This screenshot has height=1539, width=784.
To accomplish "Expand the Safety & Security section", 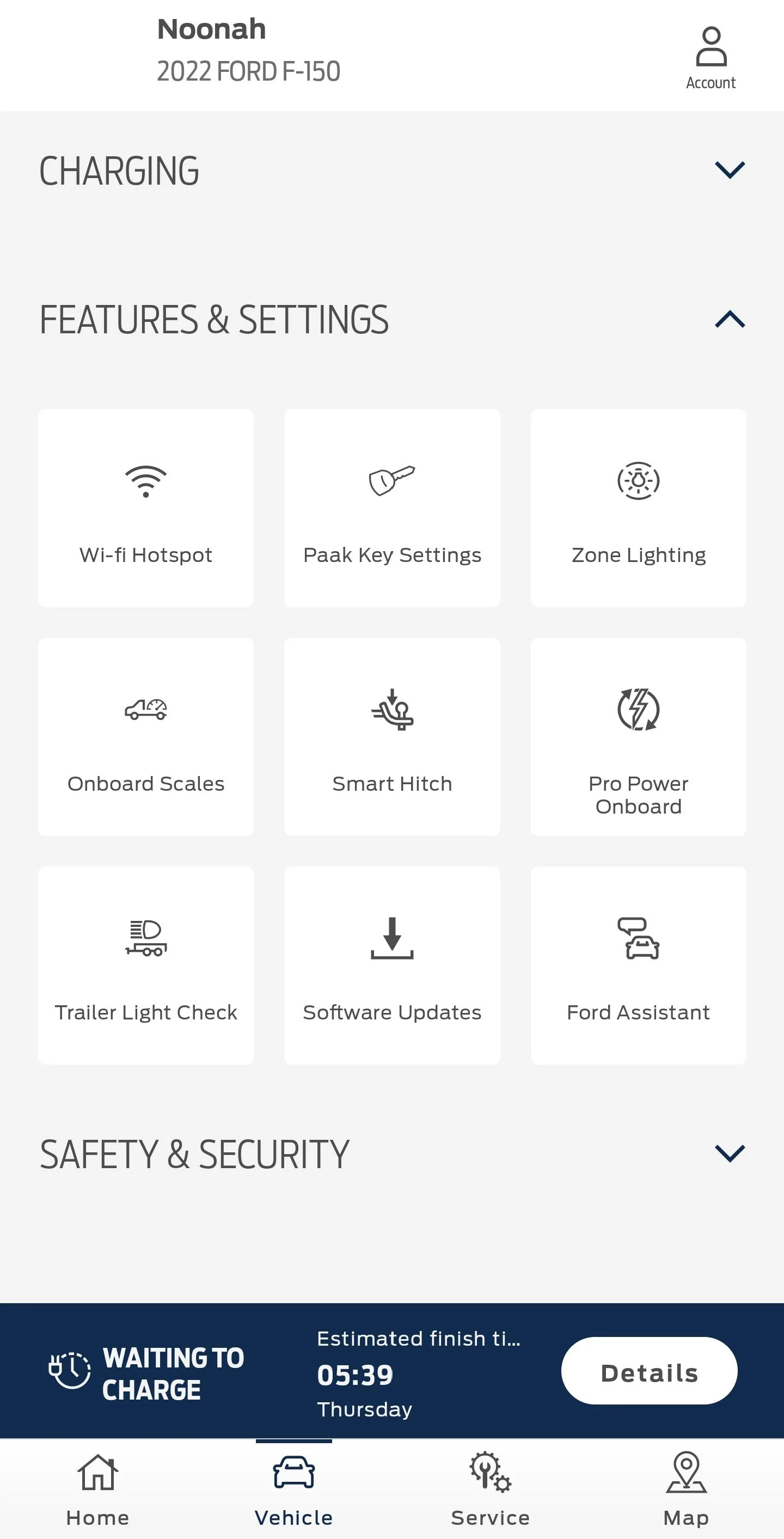I will point(730,1153).
